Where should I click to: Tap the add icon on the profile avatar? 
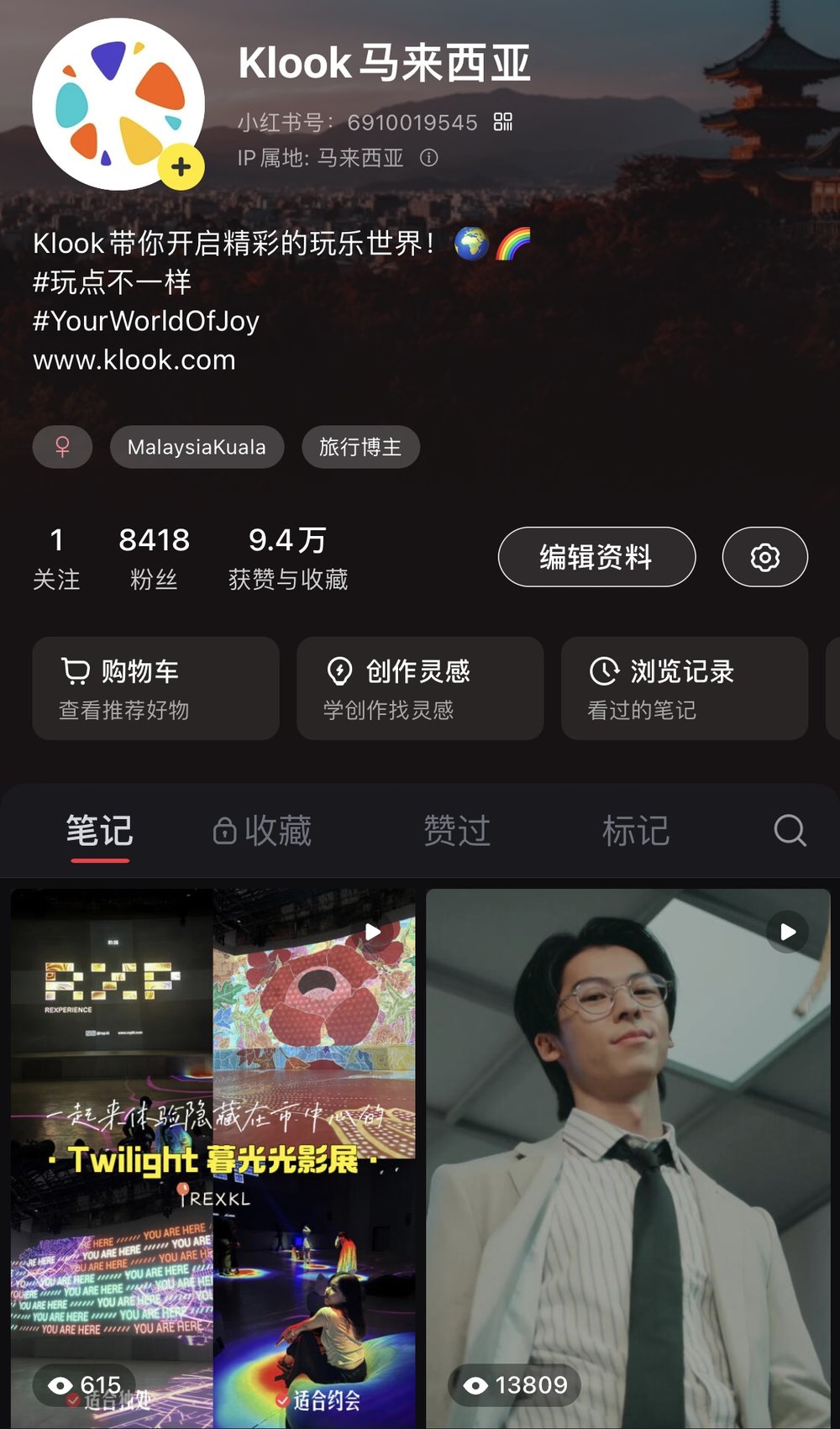(179, 166)
